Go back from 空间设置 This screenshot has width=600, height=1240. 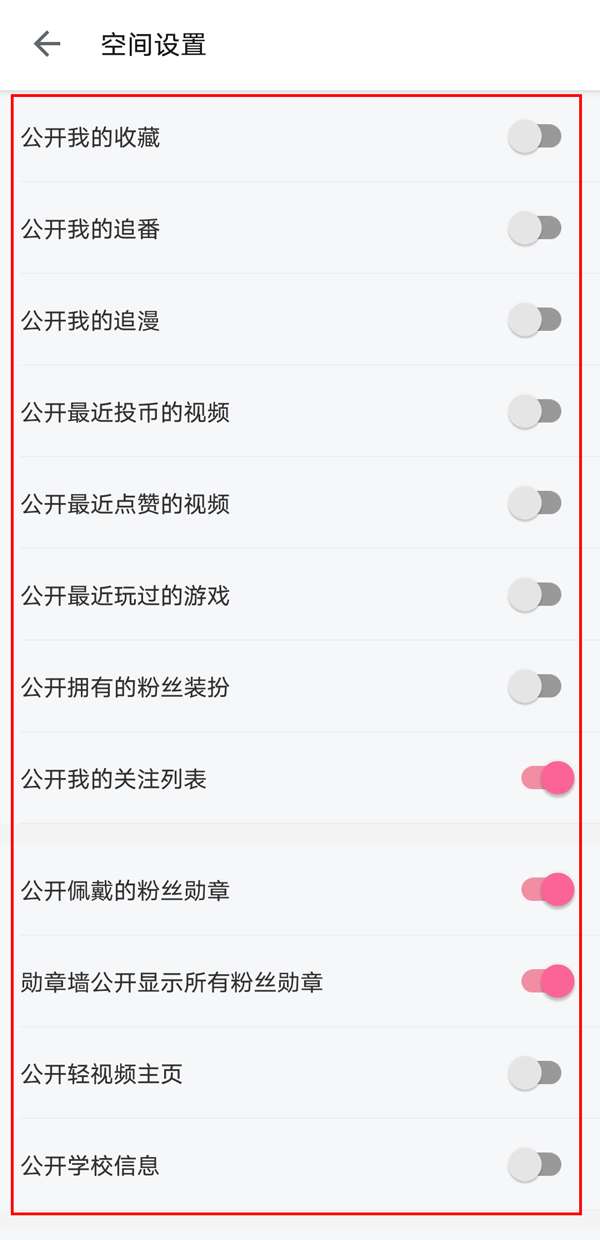coord(46,44)
